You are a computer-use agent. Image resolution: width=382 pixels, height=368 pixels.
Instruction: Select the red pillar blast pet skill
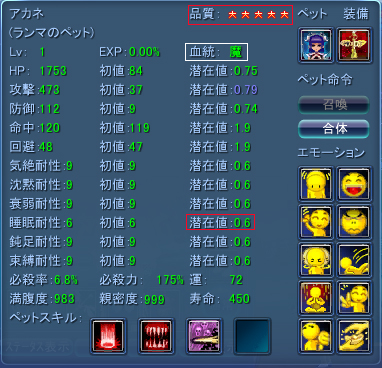[x=108, y=336]
